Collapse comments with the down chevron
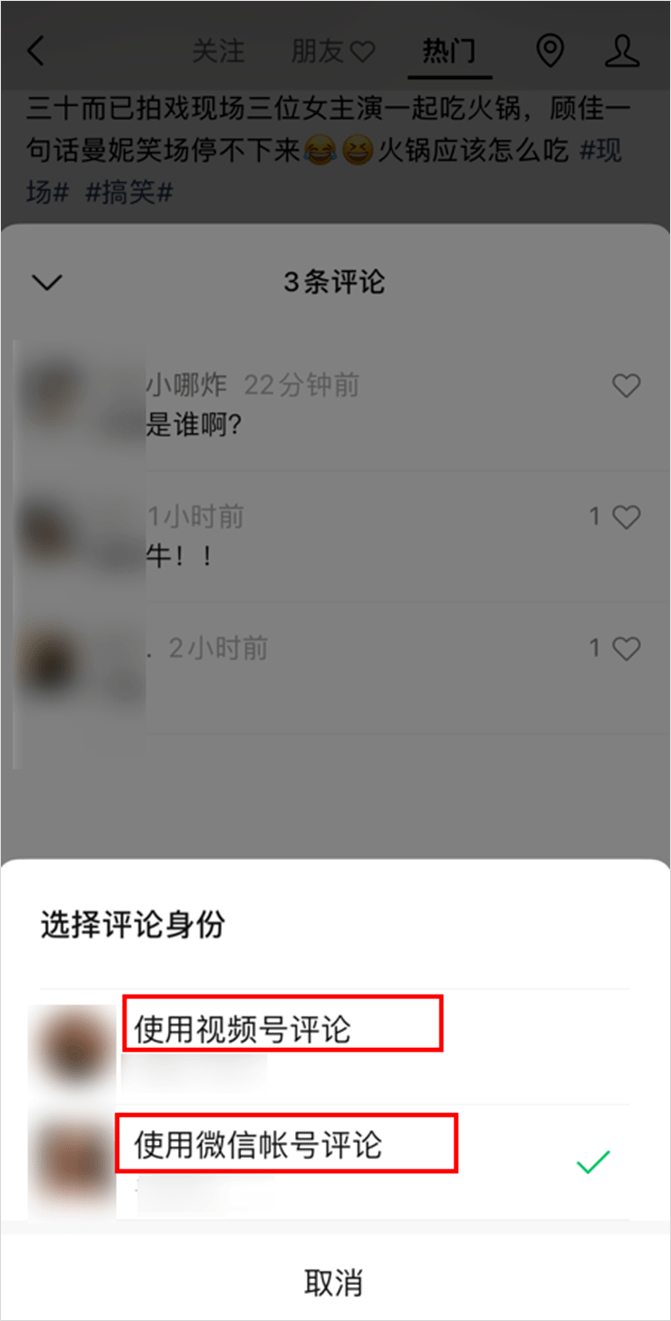Viewport: 671px width, 1321px height. tap(47, 283)
